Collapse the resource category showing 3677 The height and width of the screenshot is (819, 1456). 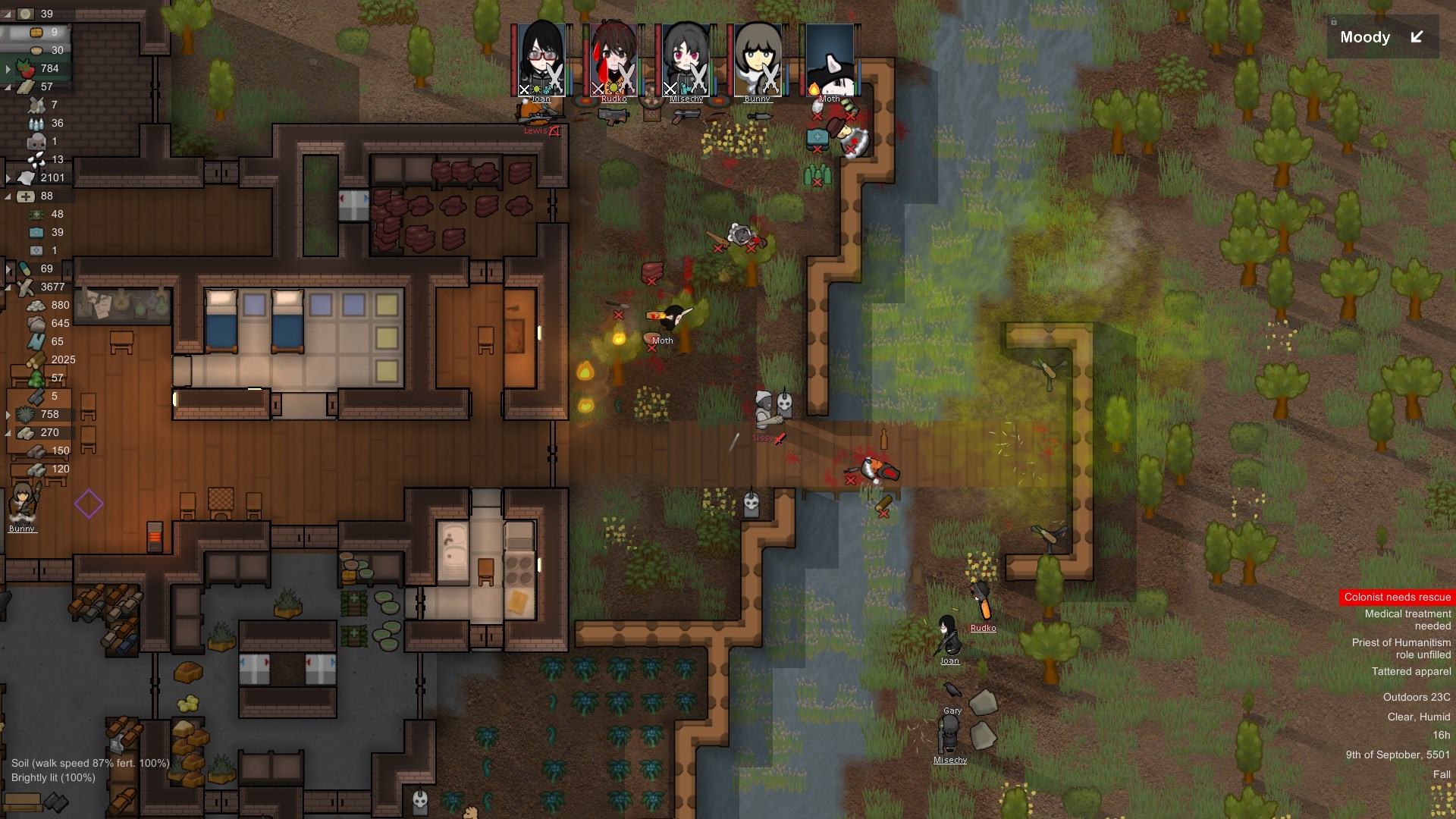click(x=8, y=287)
